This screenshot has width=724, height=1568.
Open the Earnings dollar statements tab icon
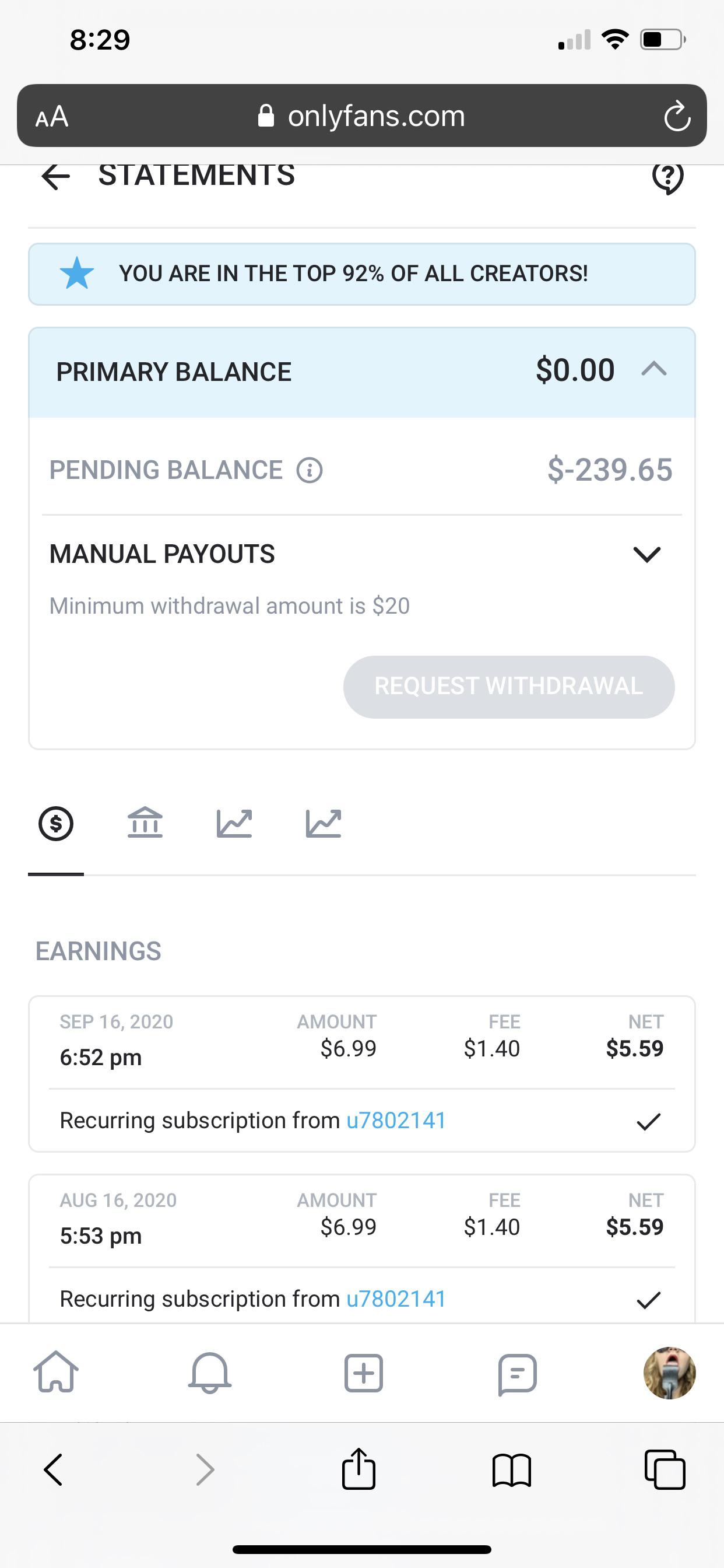(56, 823)
